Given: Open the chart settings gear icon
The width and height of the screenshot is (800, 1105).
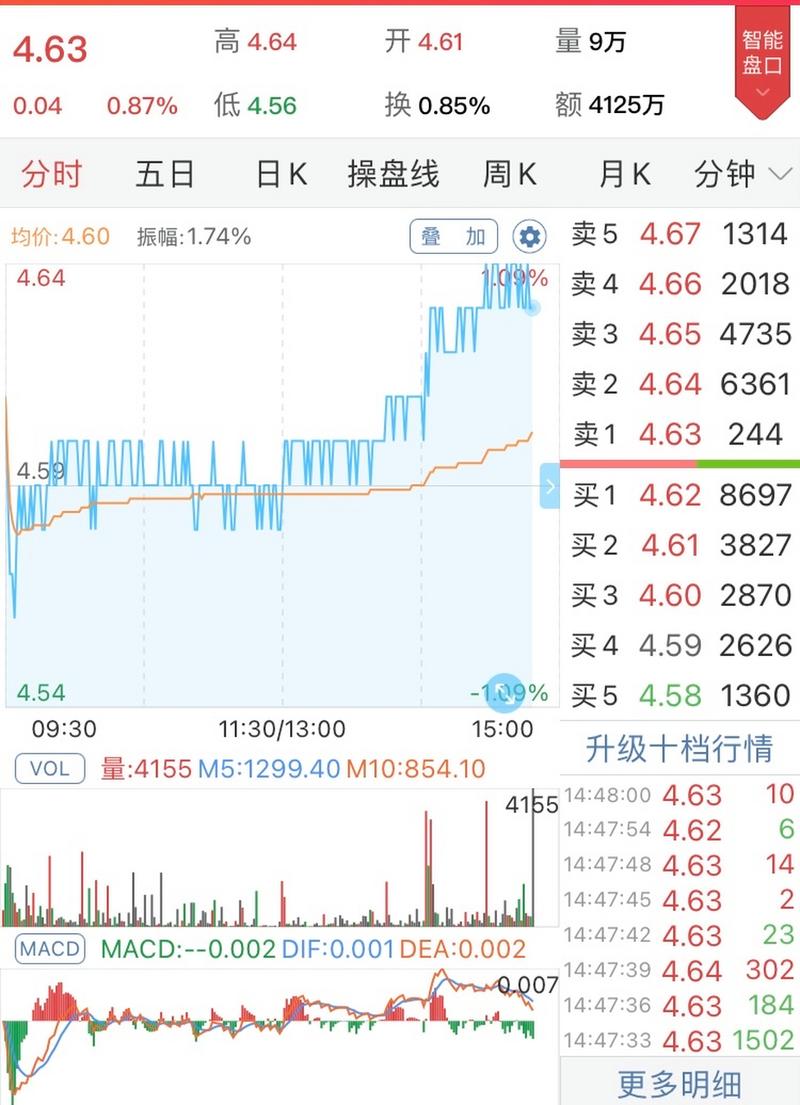Looking at the screenshot, I should coord(531,236).
